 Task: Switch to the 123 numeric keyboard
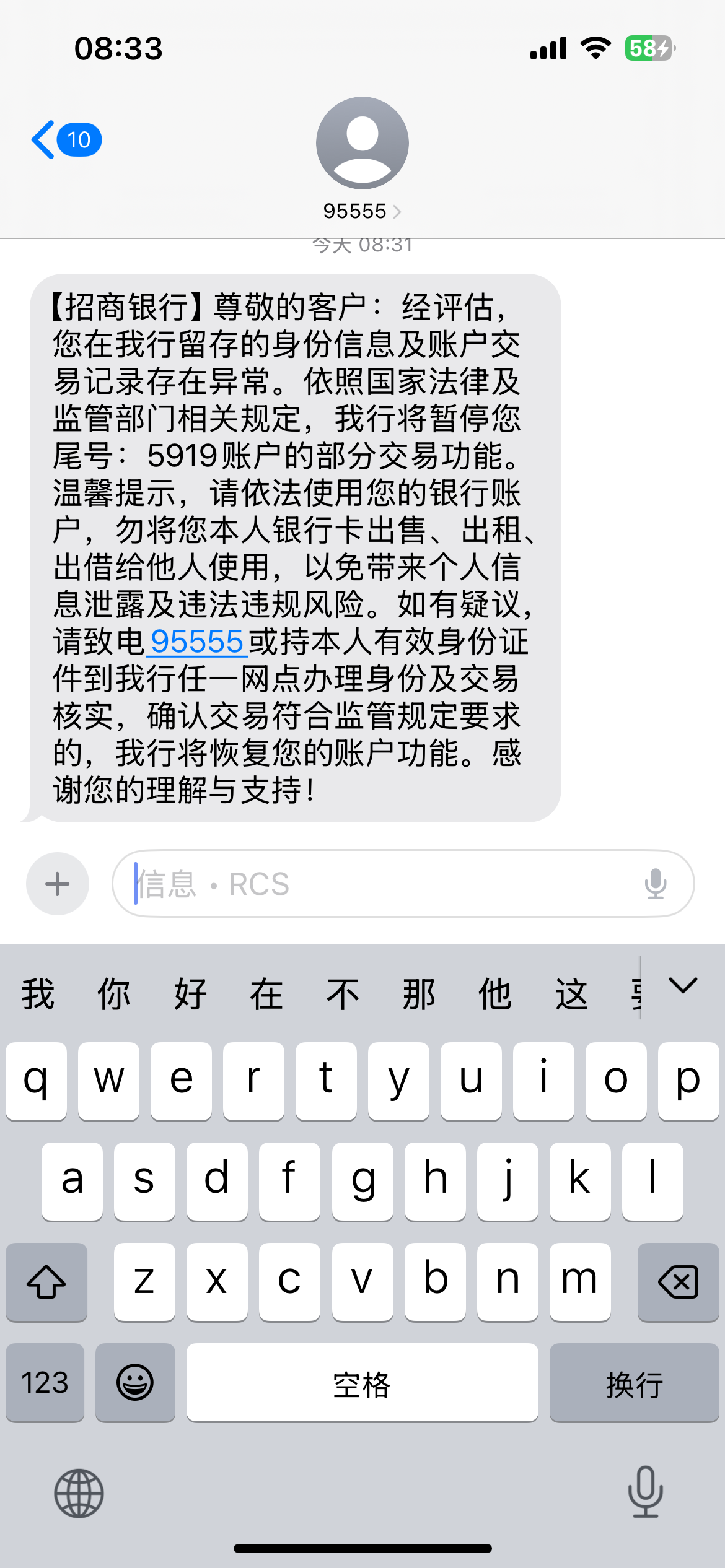point(45,1382)
